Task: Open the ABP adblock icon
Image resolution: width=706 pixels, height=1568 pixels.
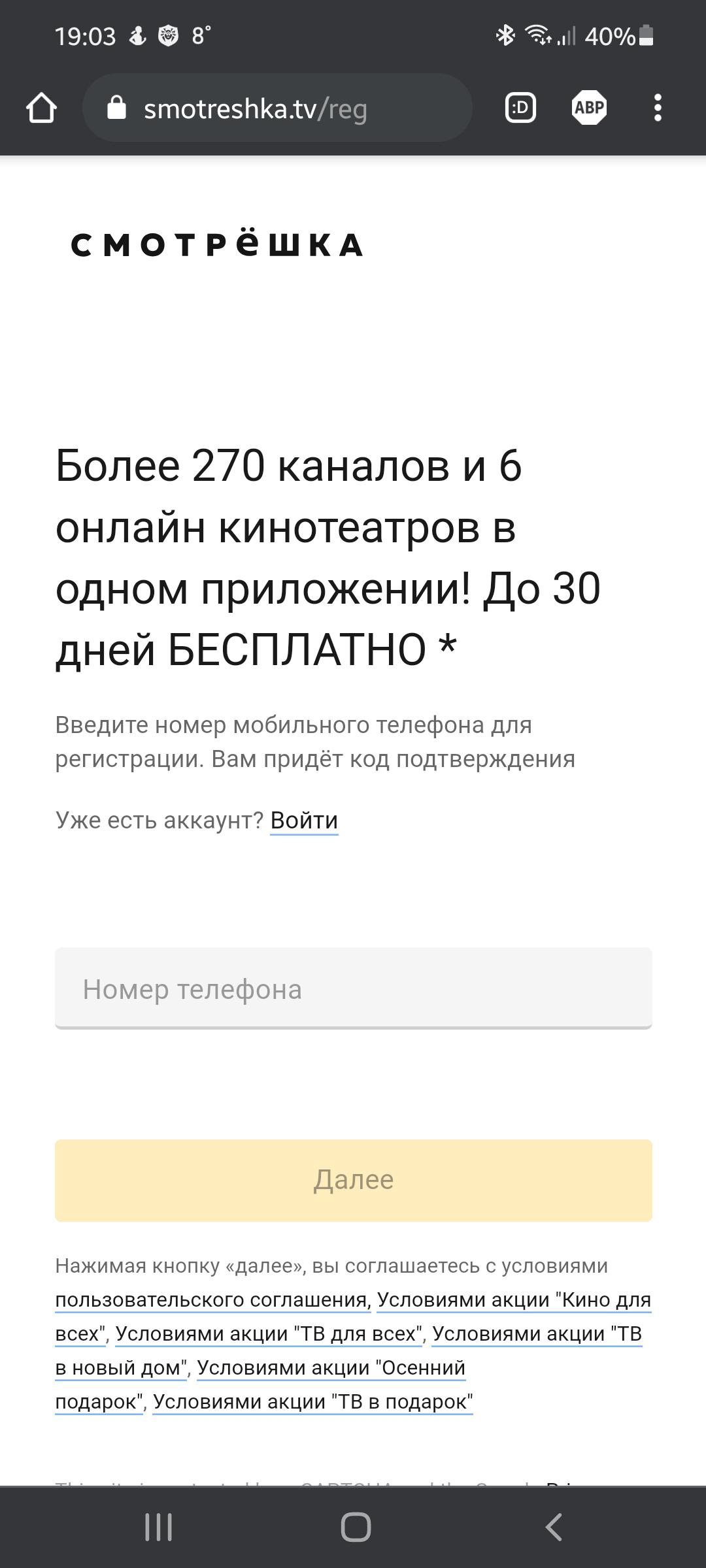Action: click(589, 108)
